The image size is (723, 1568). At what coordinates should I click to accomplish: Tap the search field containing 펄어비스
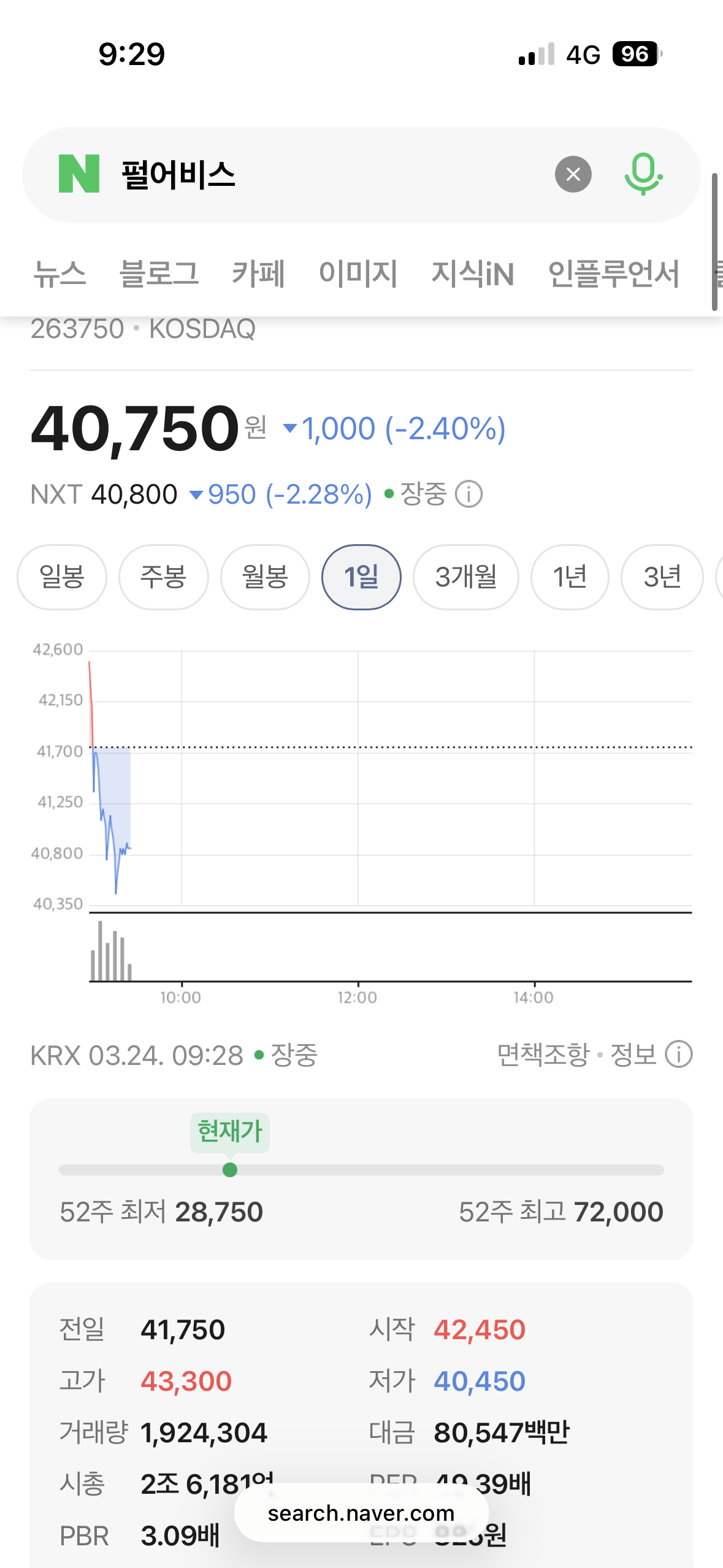[x=319, y=175]
